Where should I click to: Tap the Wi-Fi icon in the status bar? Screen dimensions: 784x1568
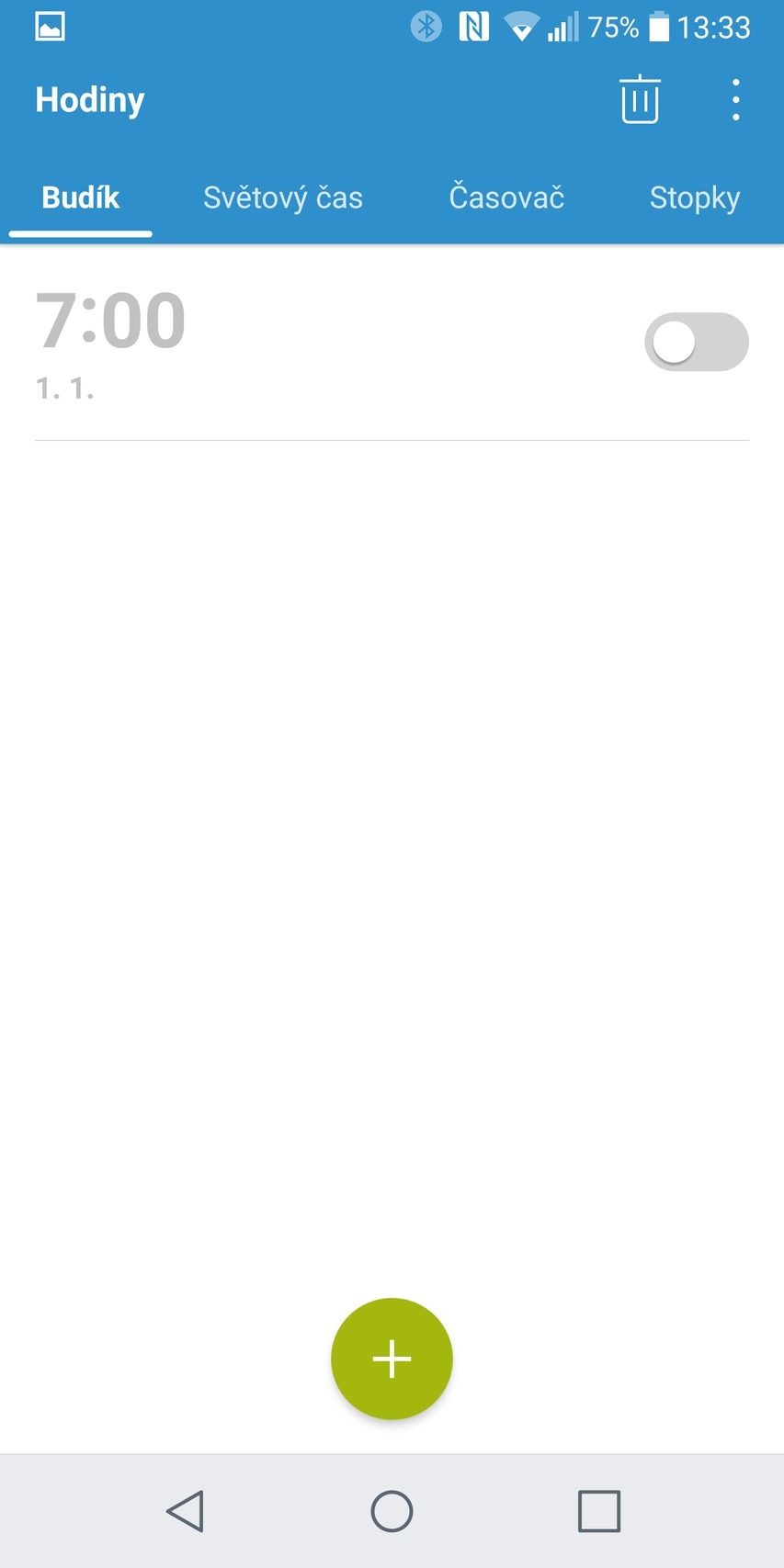pos(520,25)
